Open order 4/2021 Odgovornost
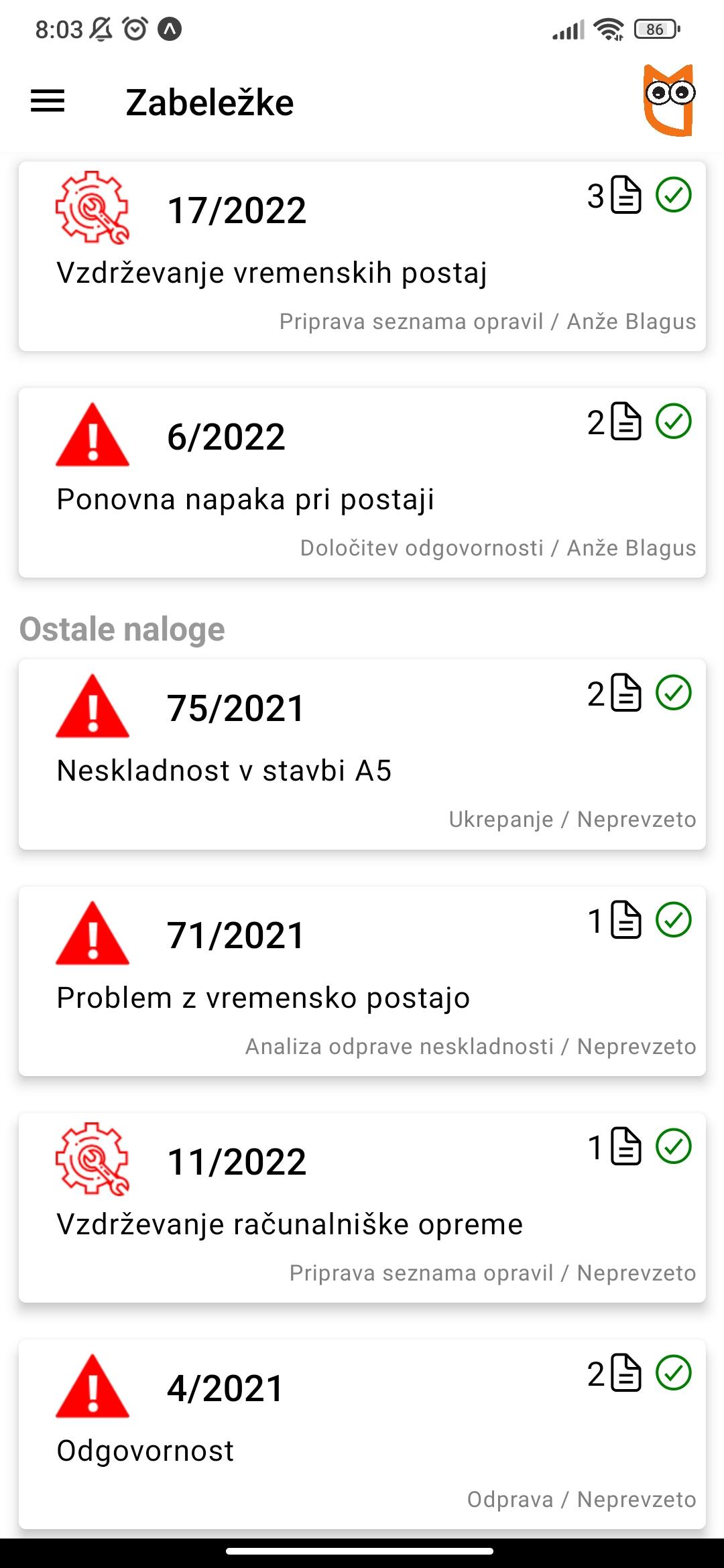Screen dimensions: 724x1568 [362, 1434]
